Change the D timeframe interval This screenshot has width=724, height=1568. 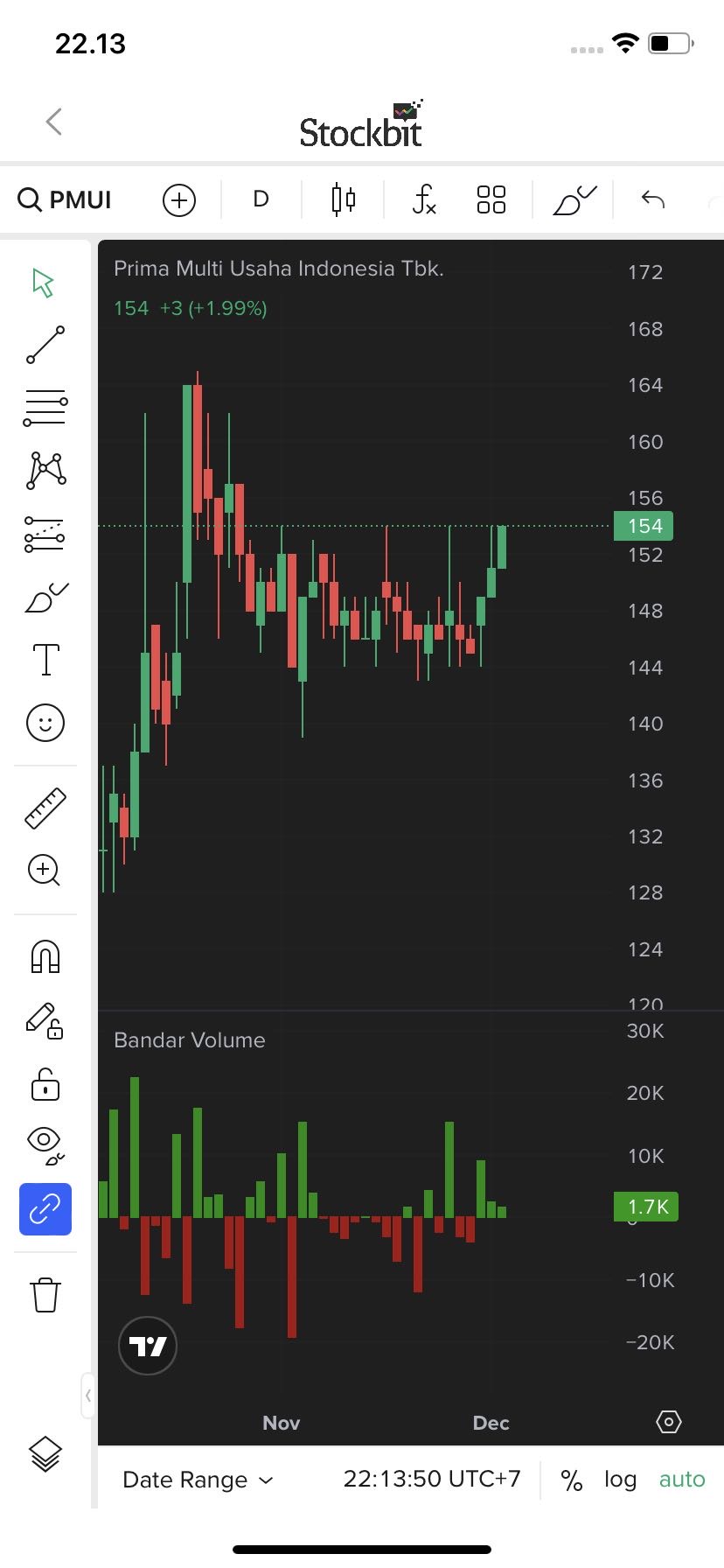click(x=261, y=199)
